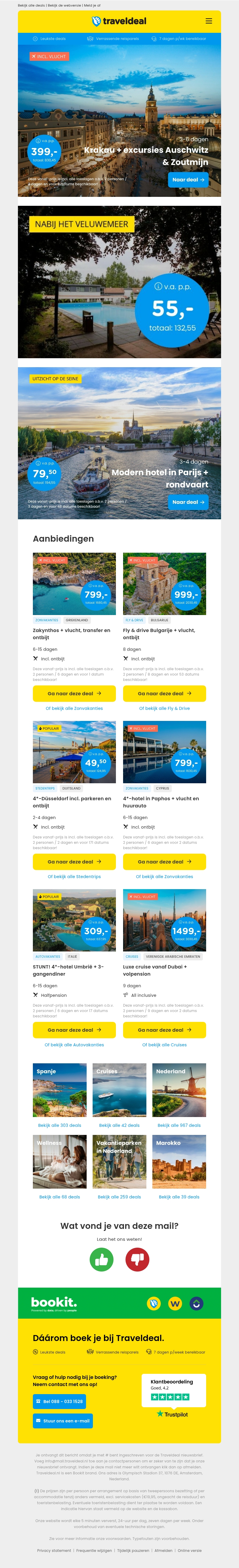Open 'Of bekijk alle Autovakanties' link
The height and width of the screenshot is (1568, 239).
[x=74, y=1045]
